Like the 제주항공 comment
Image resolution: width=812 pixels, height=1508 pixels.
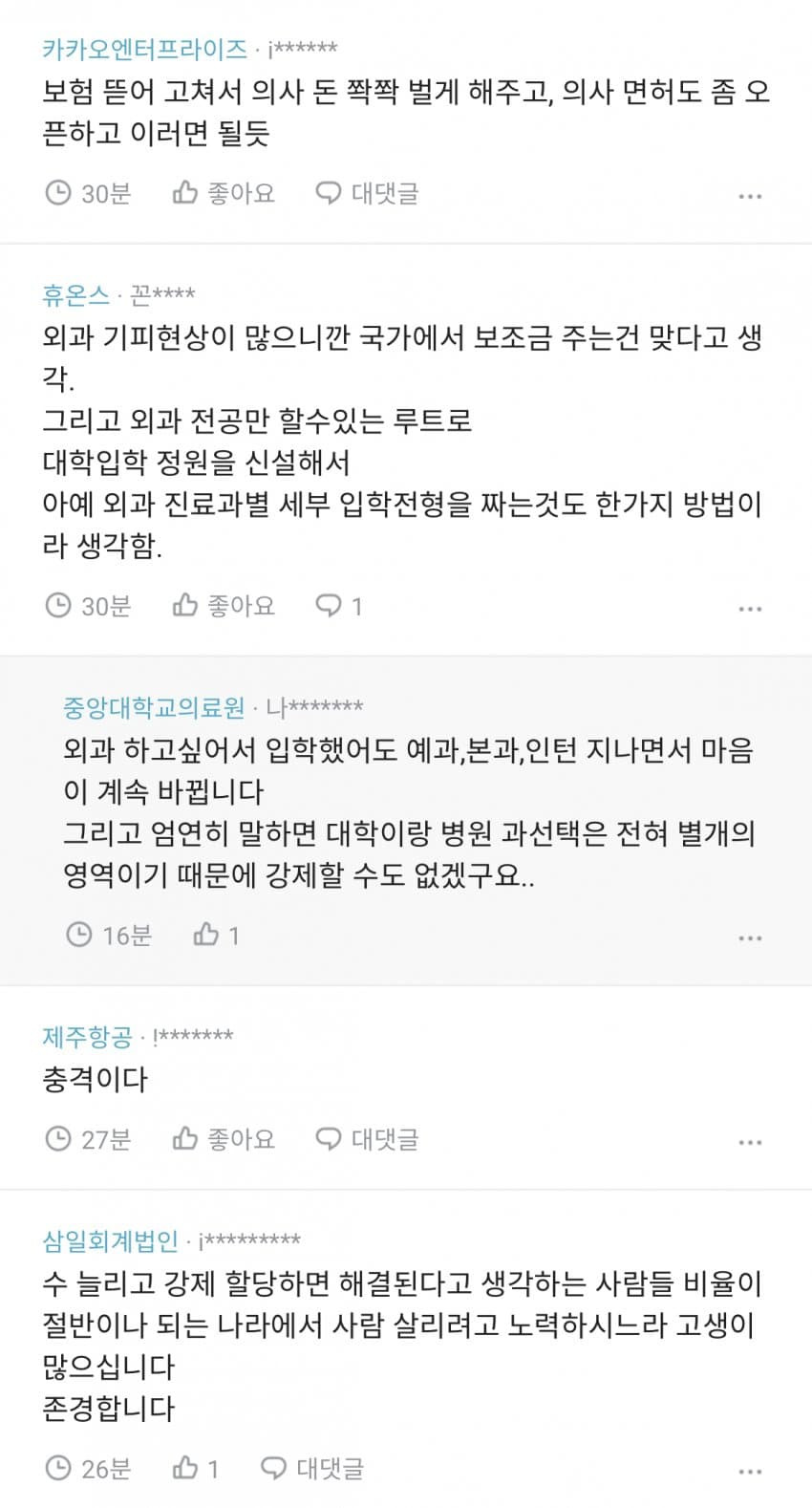click(224, 1139)
